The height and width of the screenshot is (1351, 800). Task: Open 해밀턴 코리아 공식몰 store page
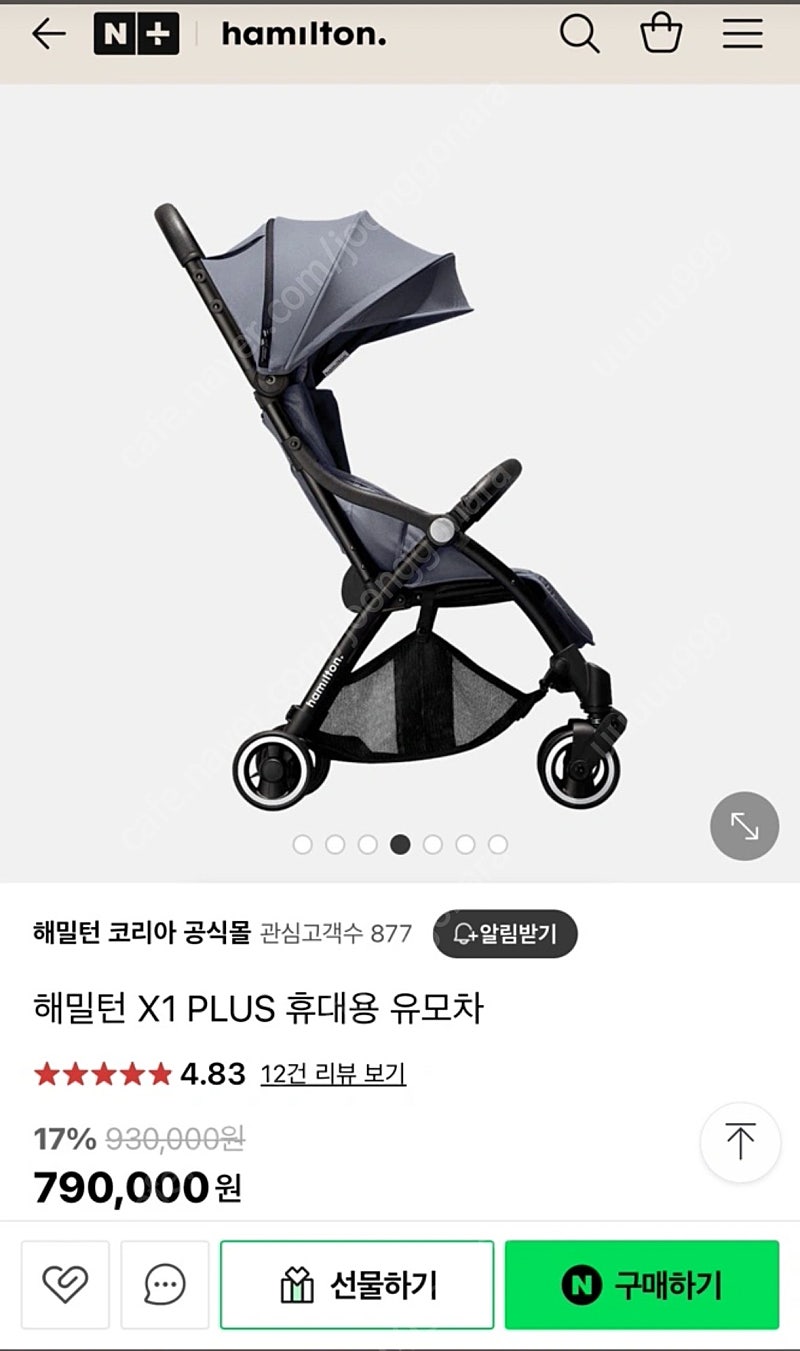141,933
